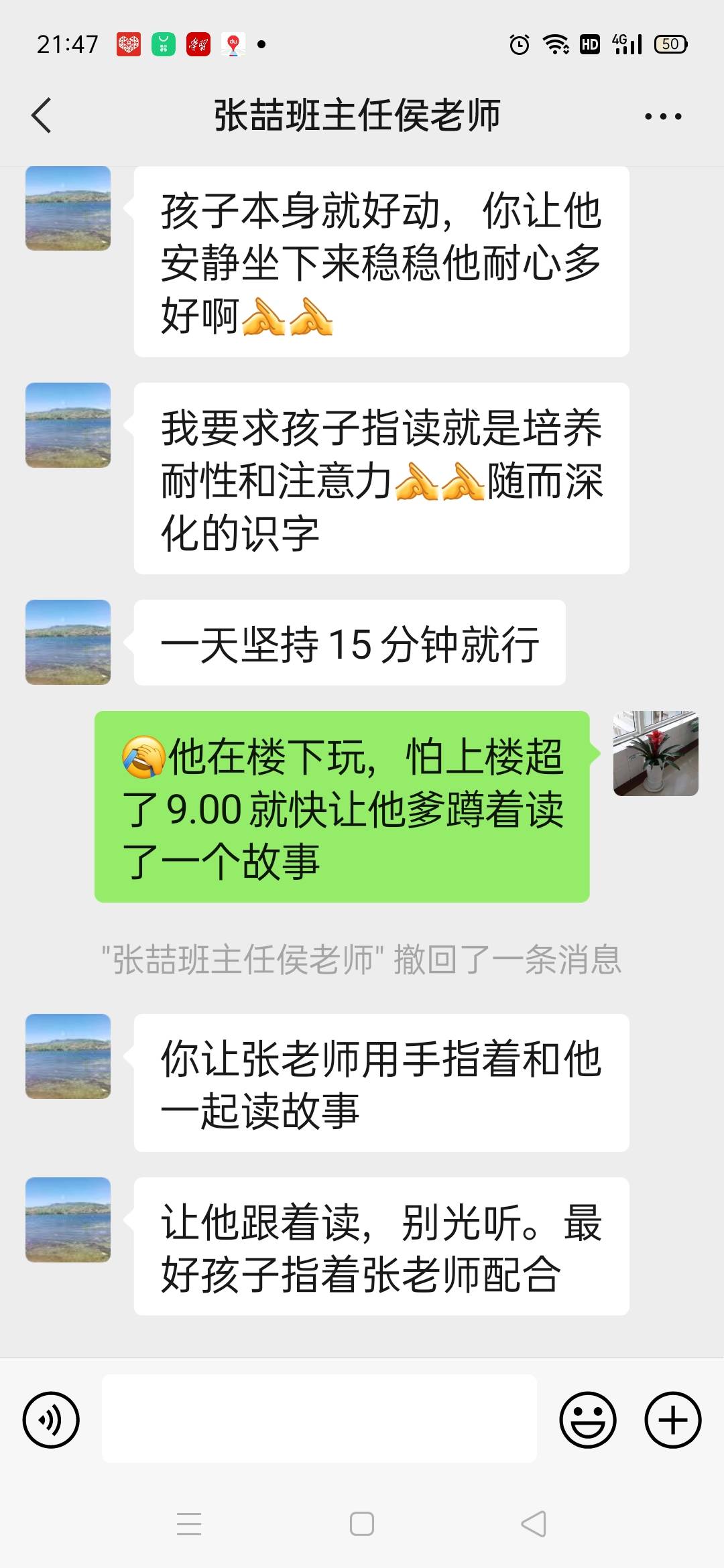Tap the 4G signal indicator
Image resolution: width=724 pixels, height=1568 pixels.
(627, 43)
